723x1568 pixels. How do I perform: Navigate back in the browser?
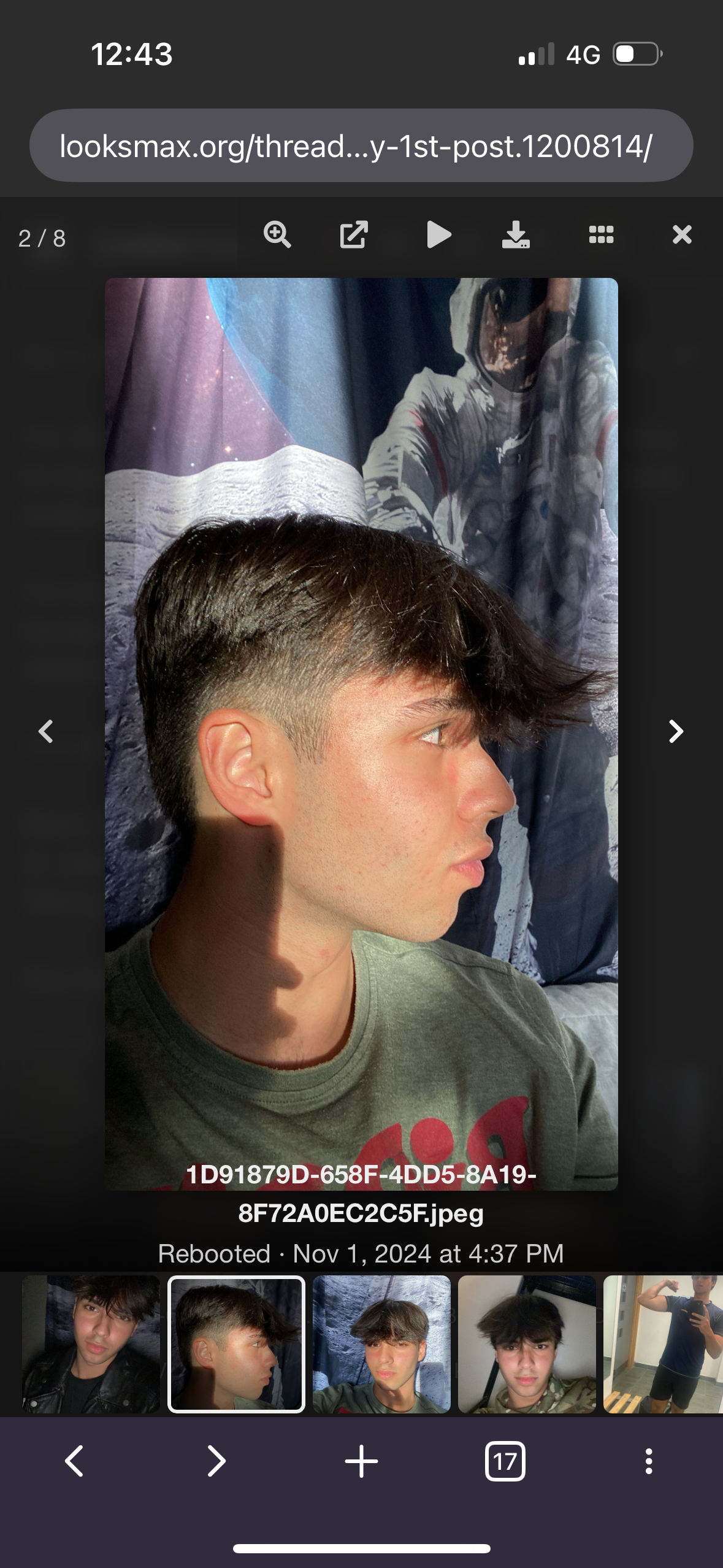click(x=74, y=1461)
